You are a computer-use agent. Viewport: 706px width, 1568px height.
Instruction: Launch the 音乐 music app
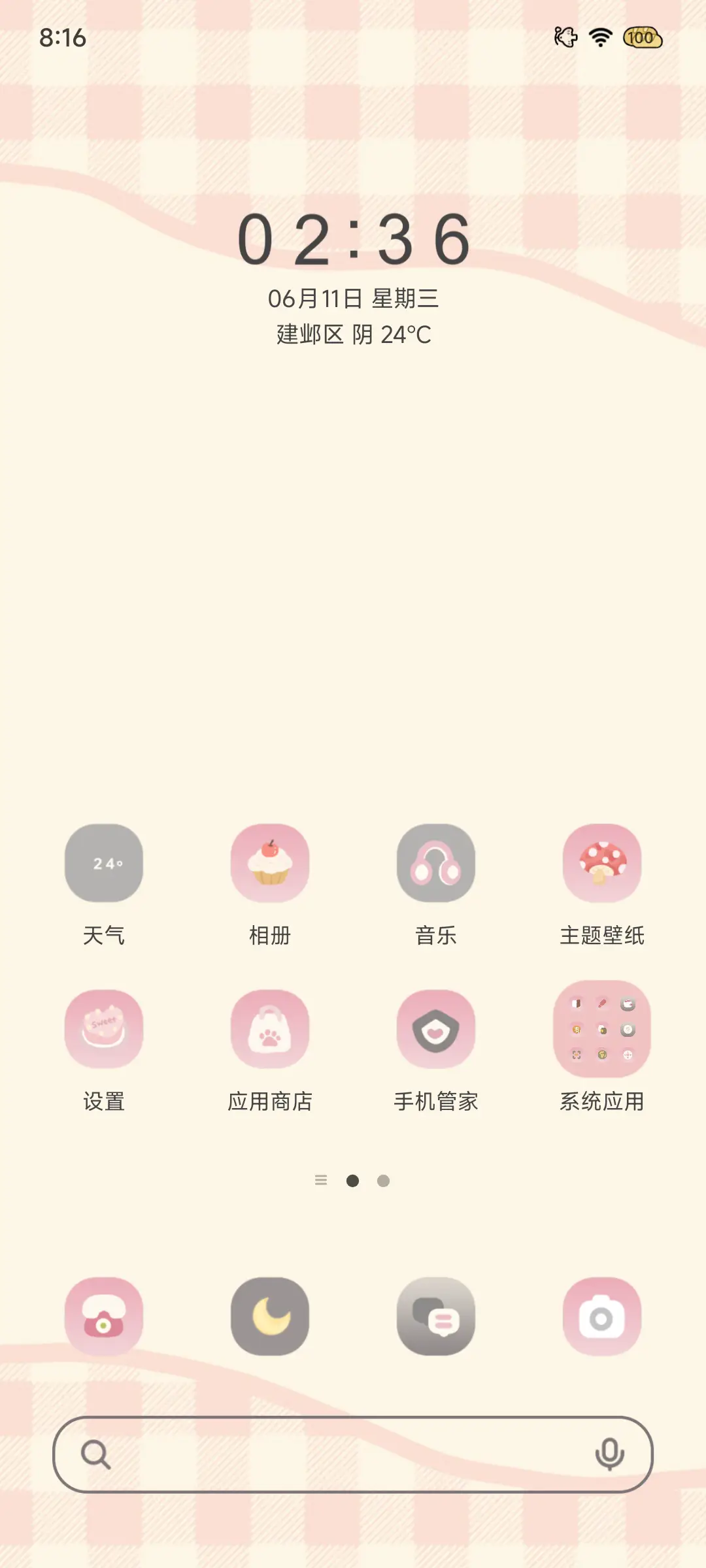pyautogui.click(x=436, y=863)
